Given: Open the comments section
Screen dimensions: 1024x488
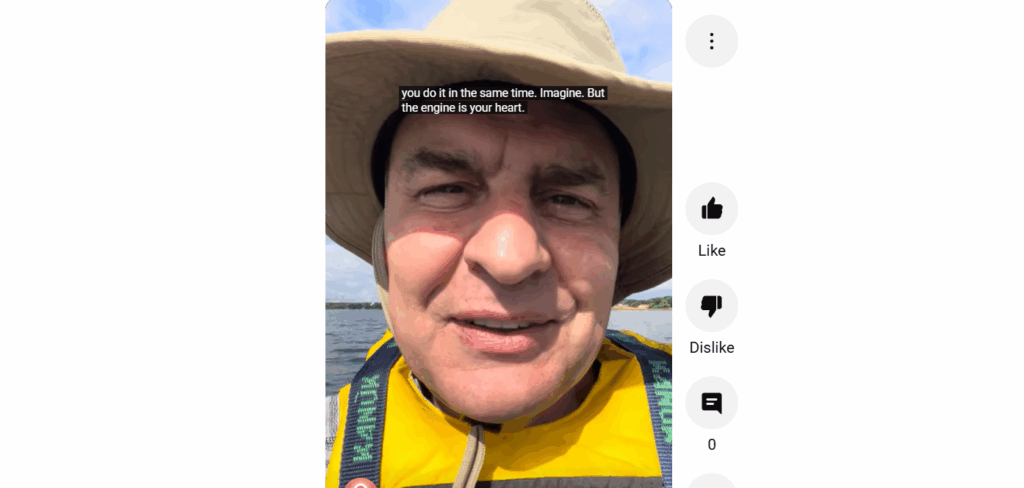Looking at the screenshot, I should pyautogui.click(x=711, y=403).
